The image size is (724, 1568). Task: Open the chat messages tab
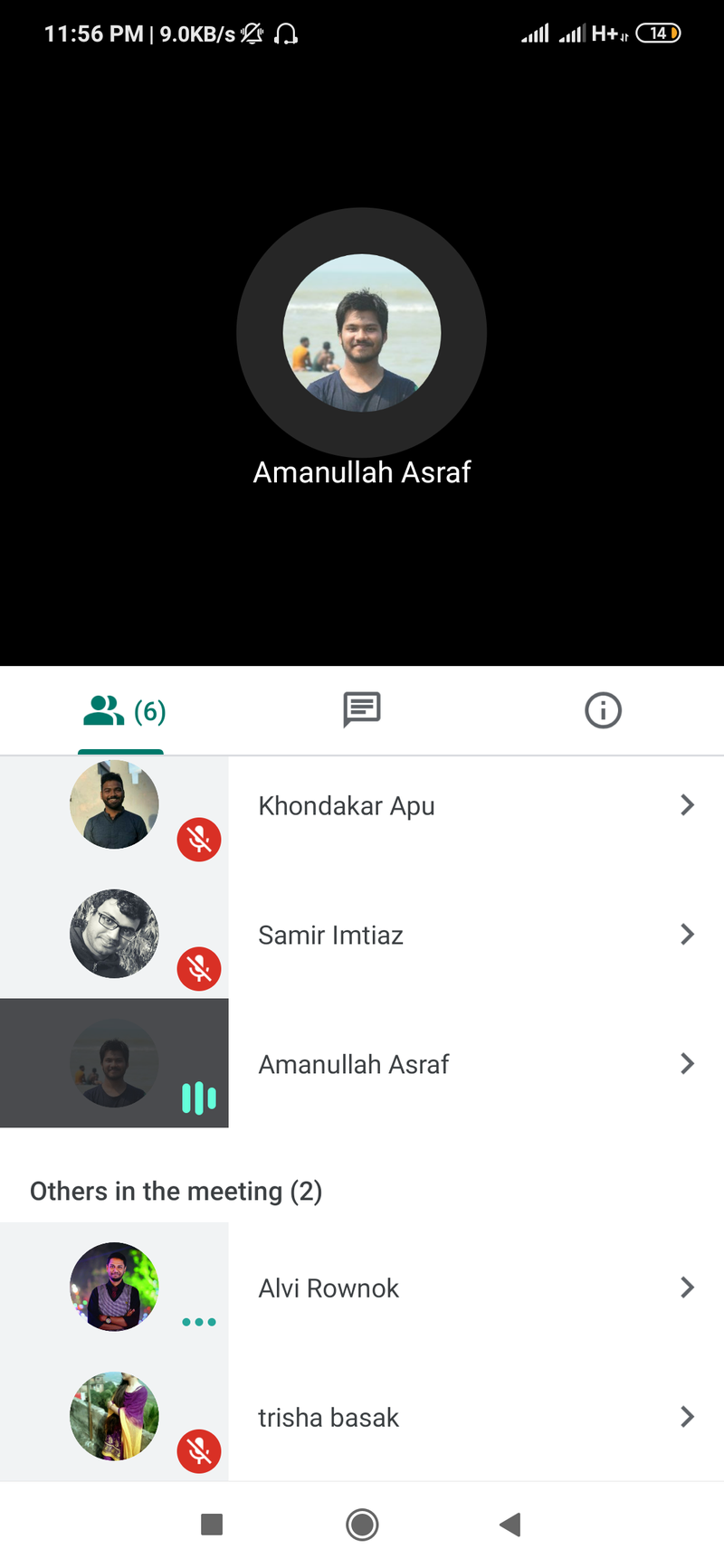[361, 710]
